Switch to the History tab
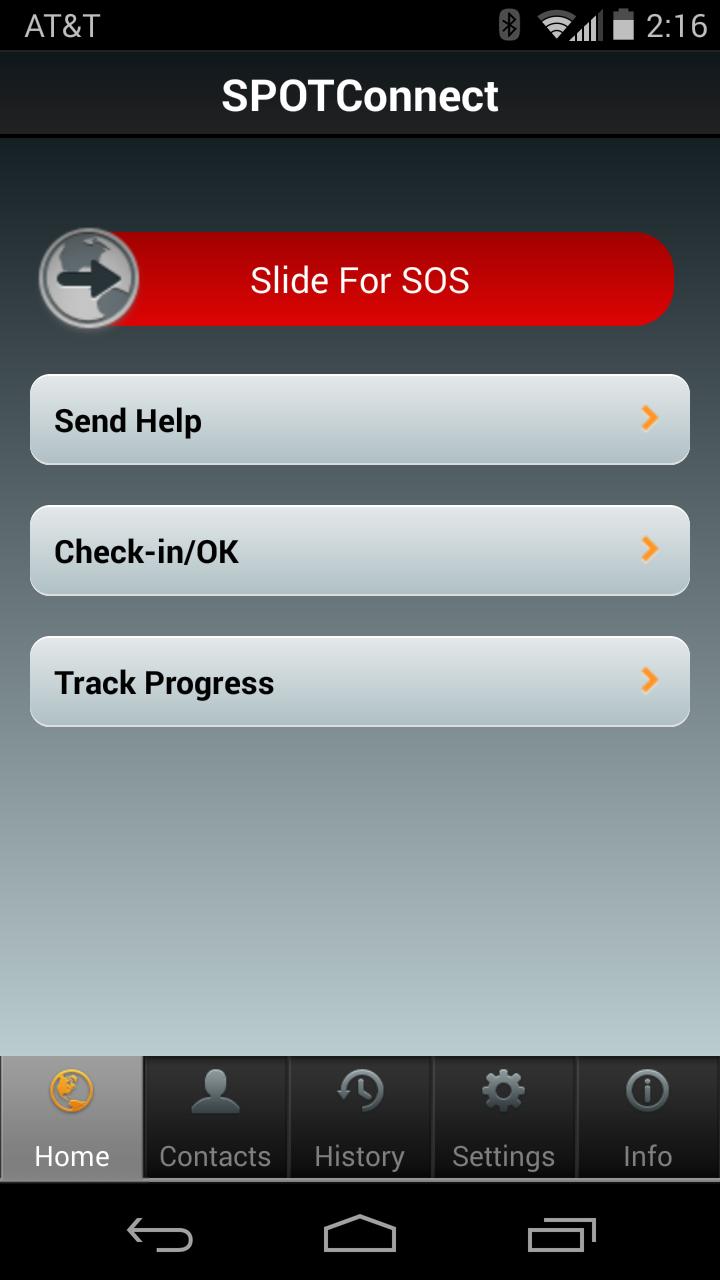The width and height of the screenshot is (720, 1280). click(360, 1118)
